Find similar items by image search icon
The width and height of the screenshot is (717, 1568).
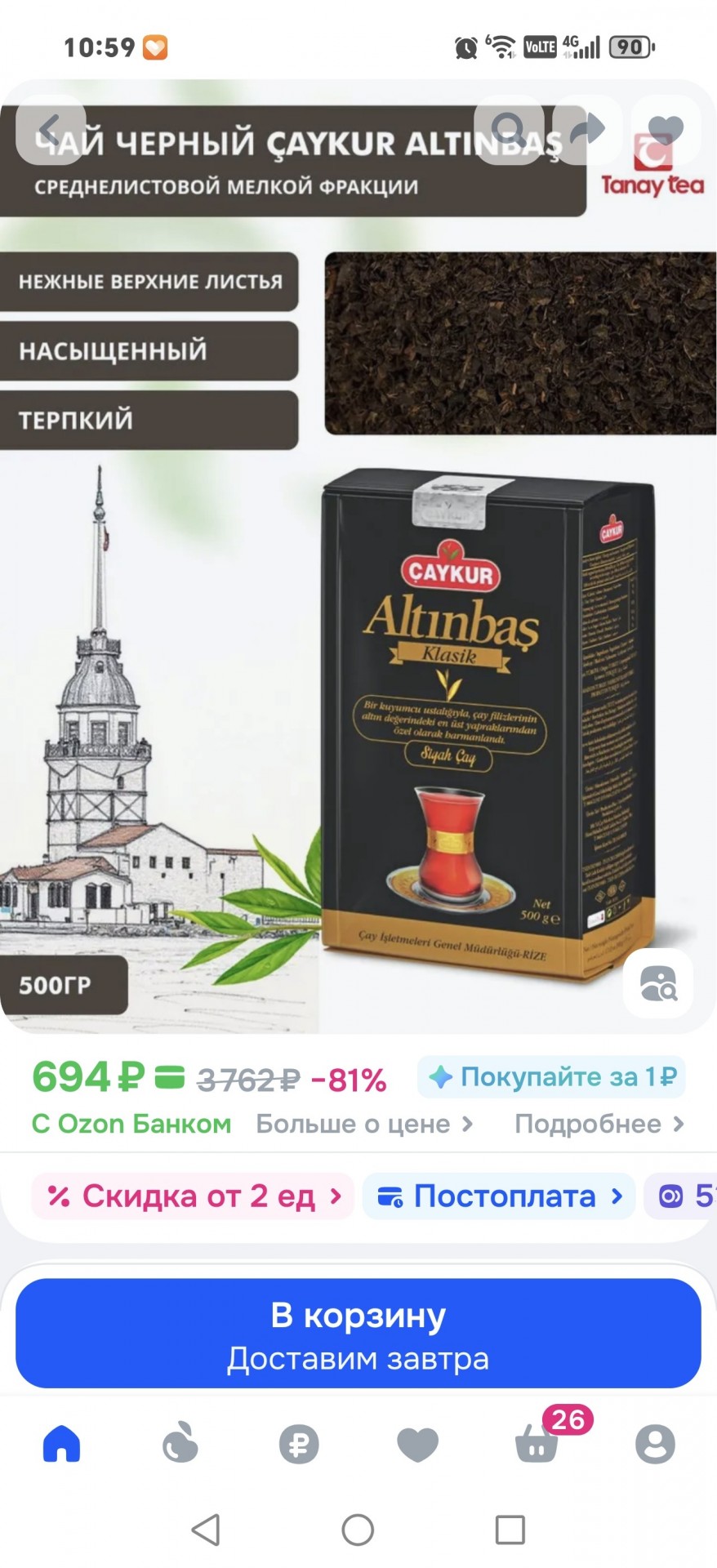click(x=658, y=983)
